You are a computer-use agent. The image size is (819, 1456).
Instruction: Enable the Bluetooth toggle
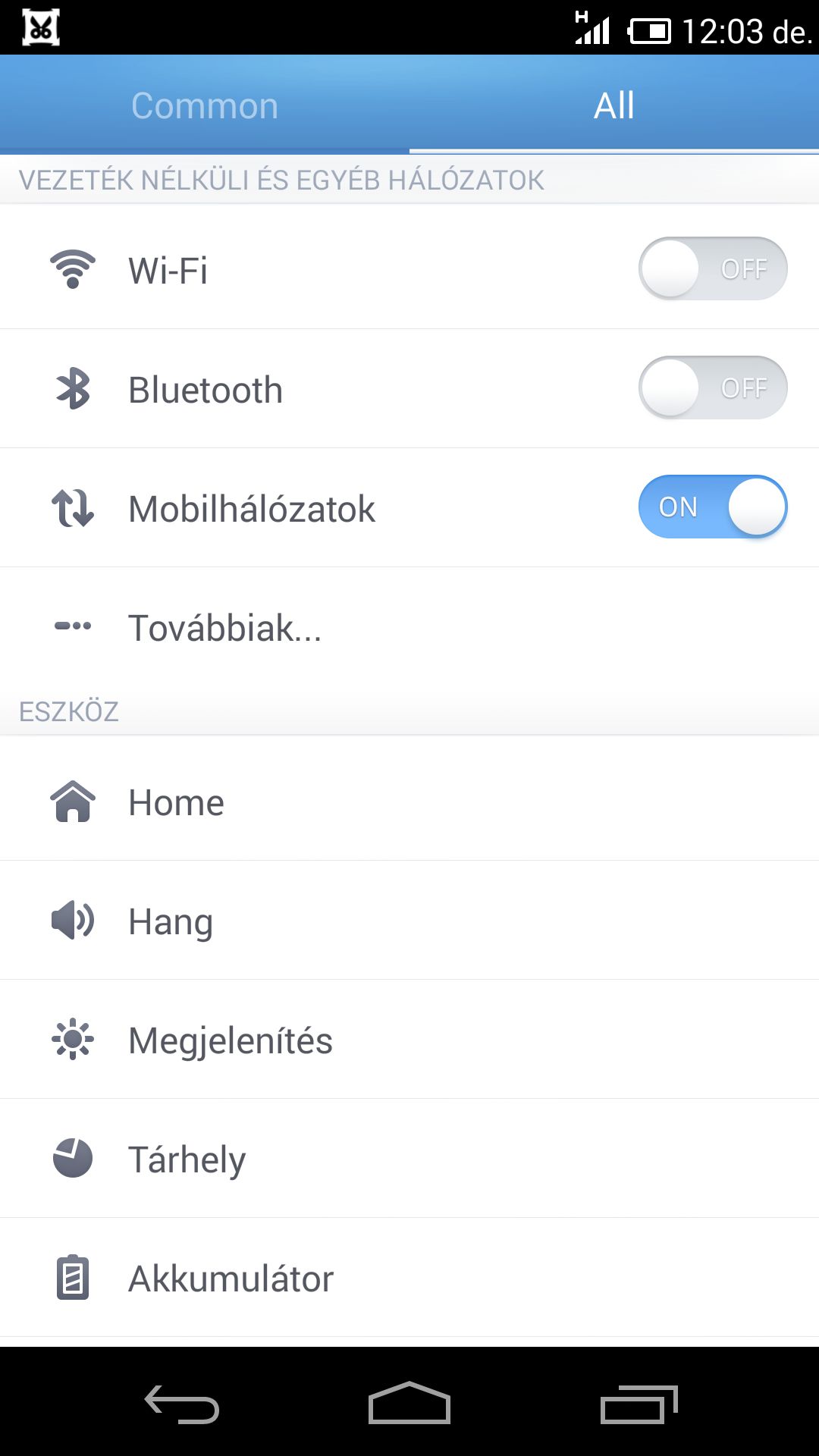point(713,388)
